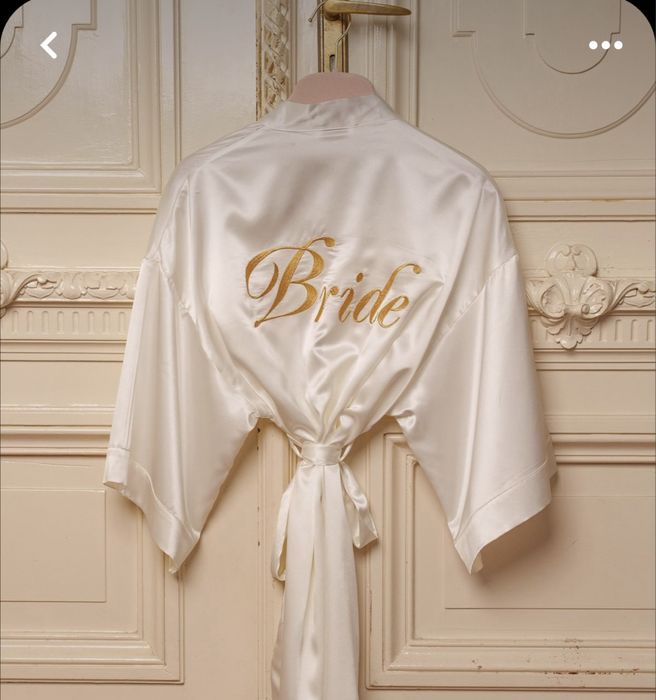This screenshot has width=656, height=700.
Task: Open the three-dot overflow menu
Action: [605, 45]
